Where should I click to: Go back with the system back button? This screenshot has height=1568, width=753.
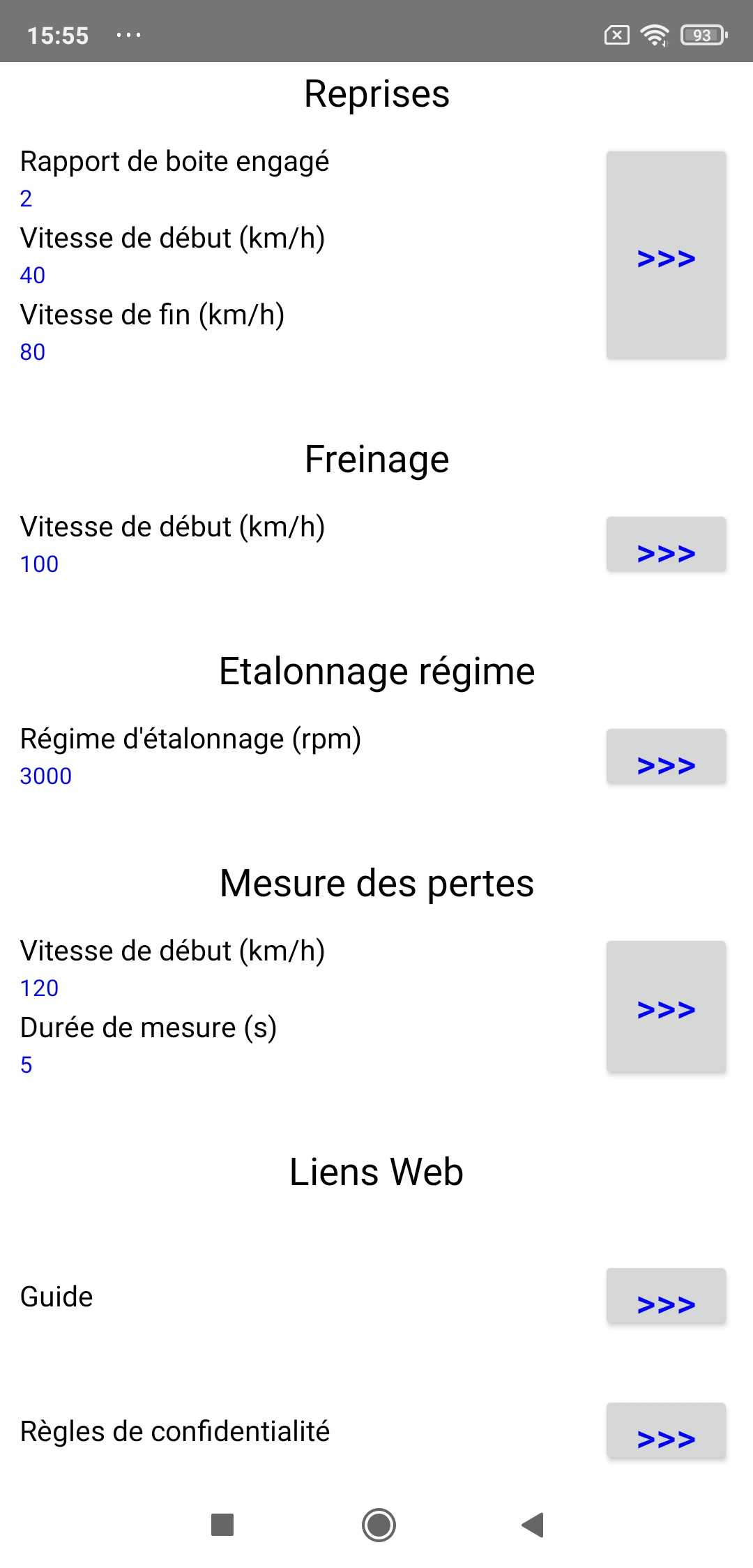533,1525
